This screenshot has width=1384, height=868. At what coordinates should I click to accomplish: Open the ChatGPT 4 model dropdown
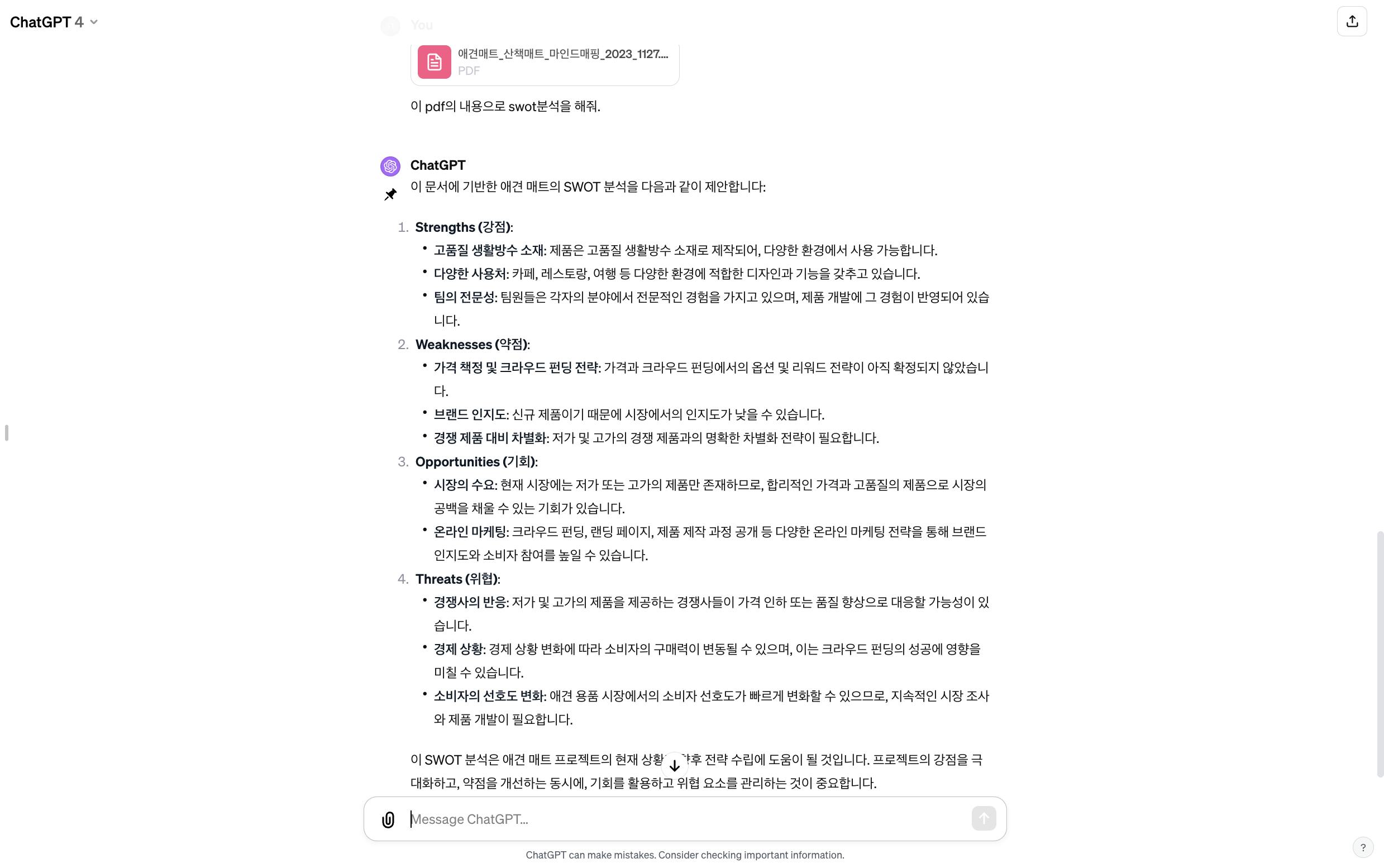(x=54, y=22)
